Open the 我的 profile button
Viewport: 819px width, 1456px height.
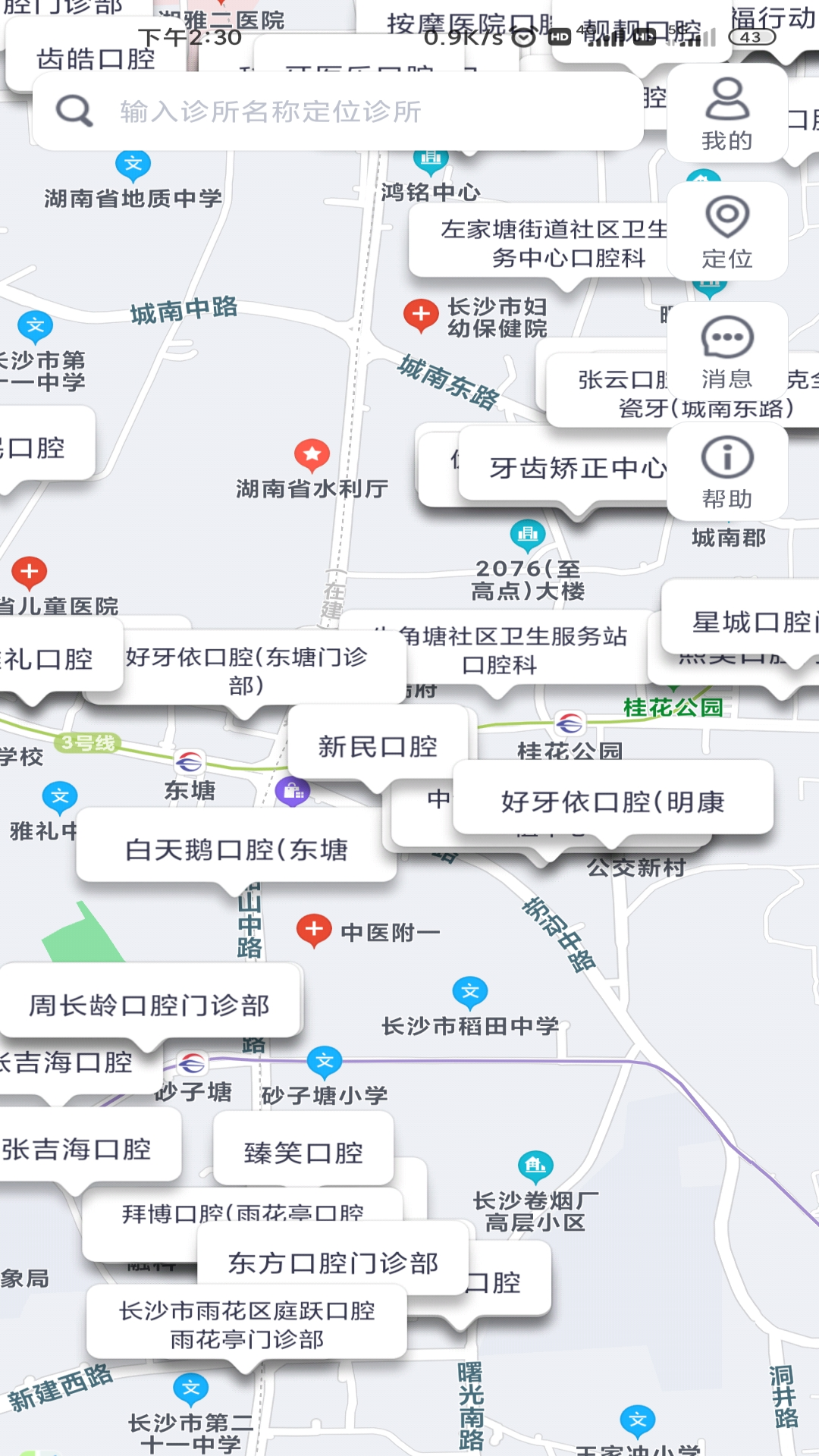(727, 114)
